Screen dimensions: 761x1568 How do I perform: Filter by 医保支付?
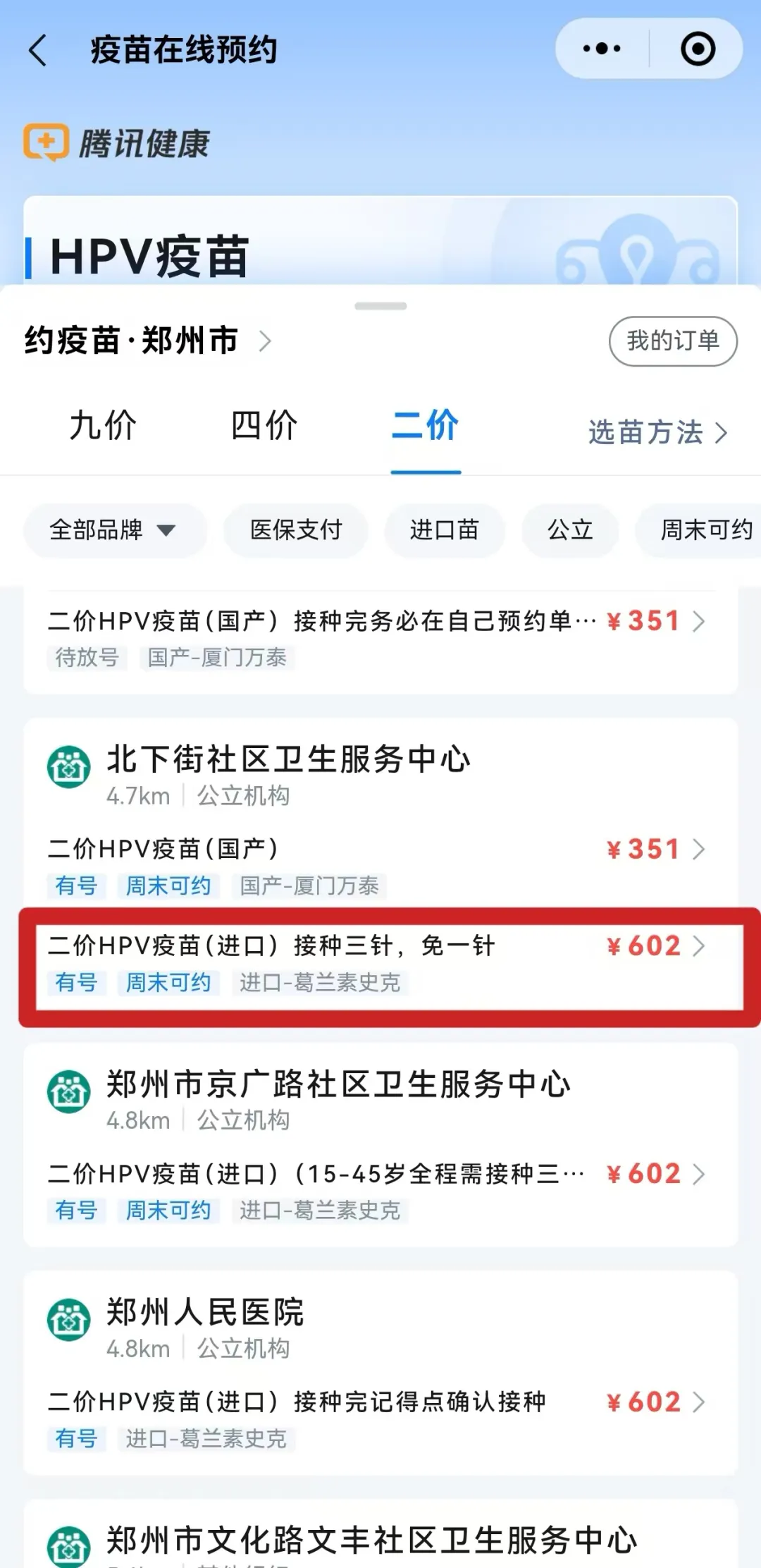[x=296, y=530]
